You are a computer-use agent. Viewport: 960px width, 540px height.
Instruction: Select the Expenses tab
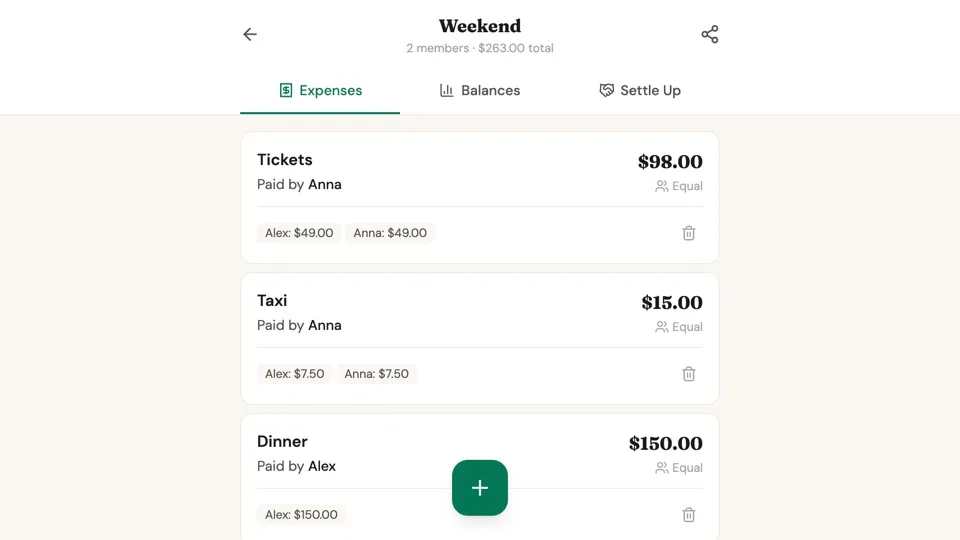pos(320,90)
